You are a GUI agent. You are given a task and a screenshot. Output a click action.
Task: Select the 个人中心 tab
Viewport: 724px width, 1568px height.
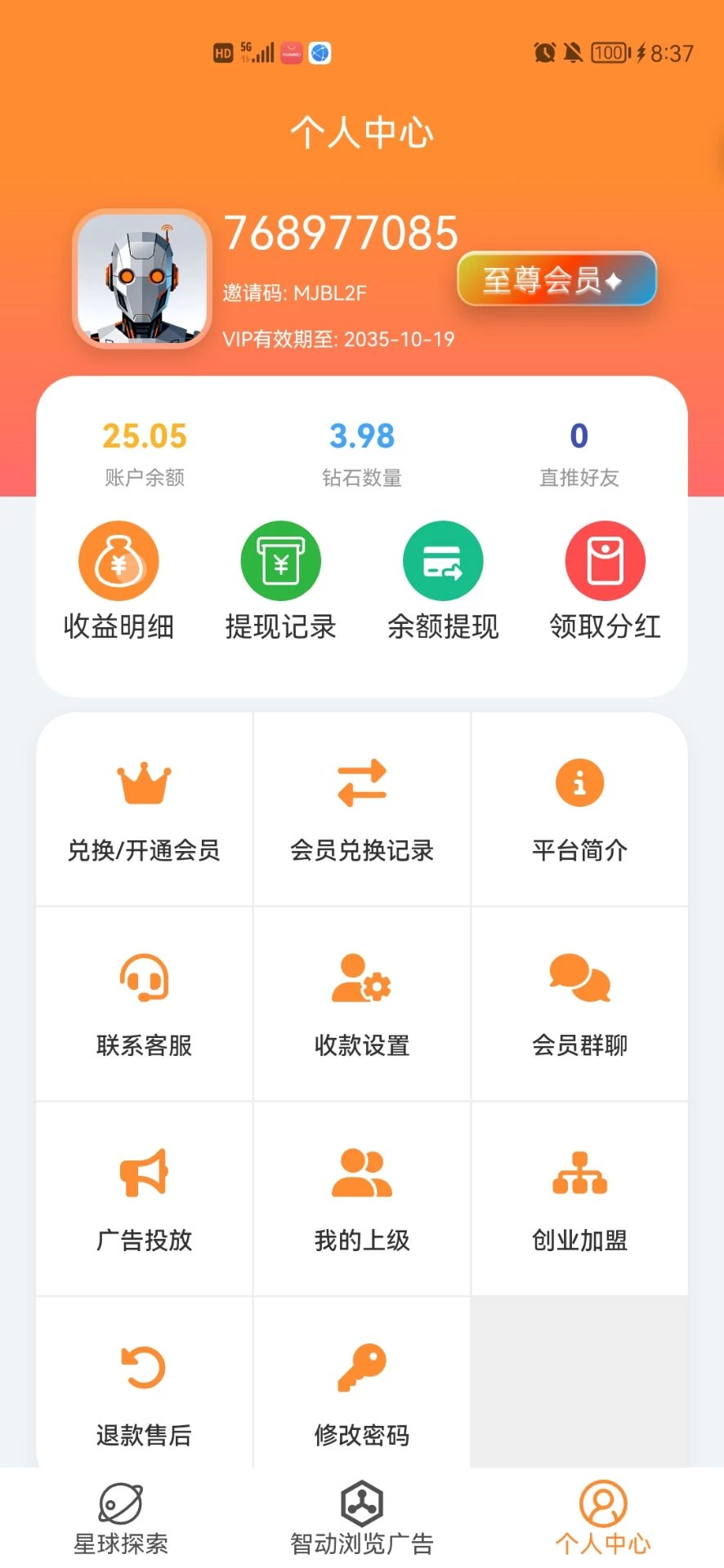click(x=603, y=1519)
